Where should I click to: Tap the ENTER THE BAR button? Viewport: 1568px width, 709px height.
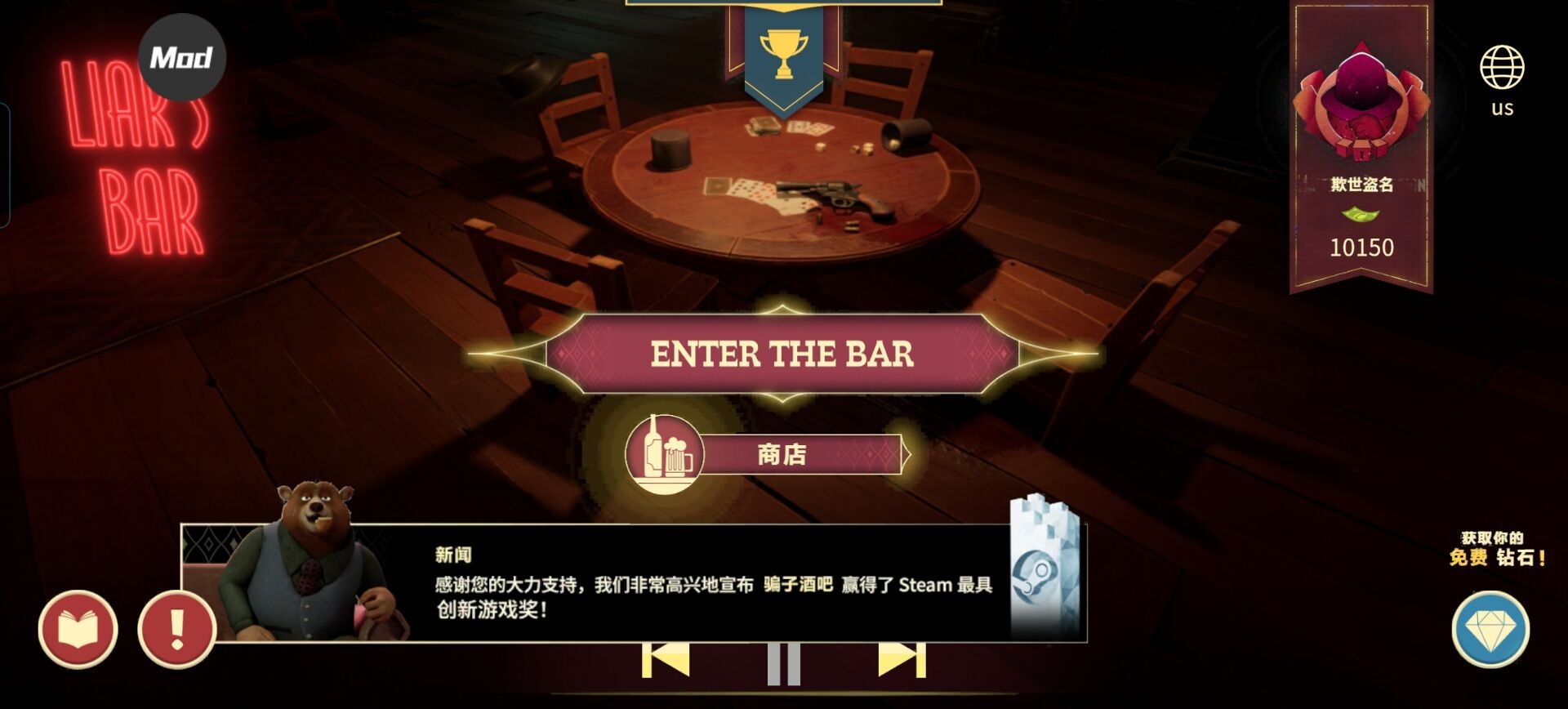coord(782,354)
